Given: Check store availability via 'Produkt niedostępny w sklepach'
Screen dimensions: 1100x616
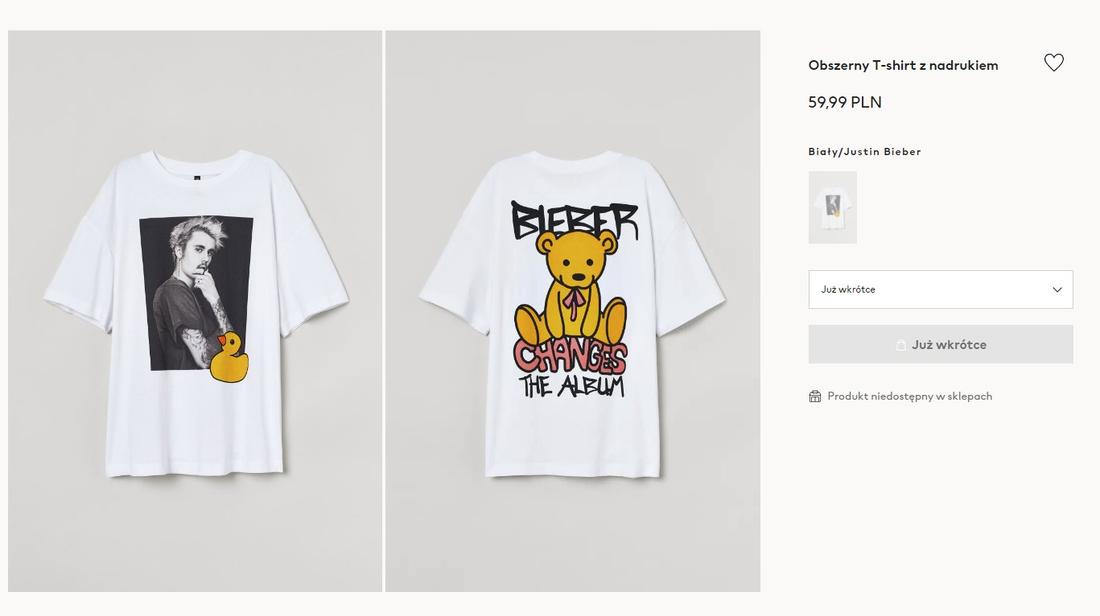Looking at the screenshot, I should pos(908,396).
